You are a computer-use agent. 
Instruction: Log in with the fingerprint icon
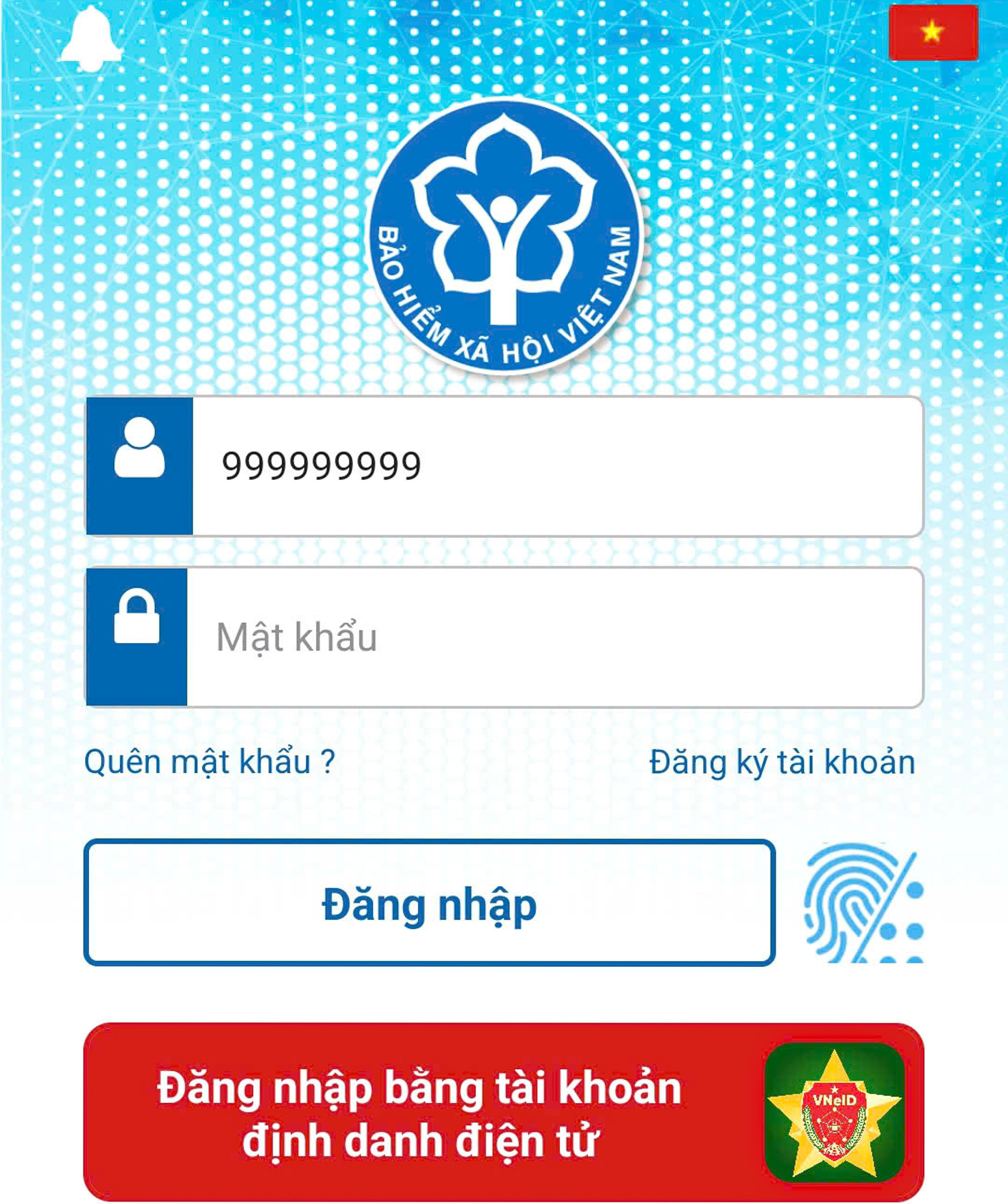pyautogui.click(x=863, y=904)
